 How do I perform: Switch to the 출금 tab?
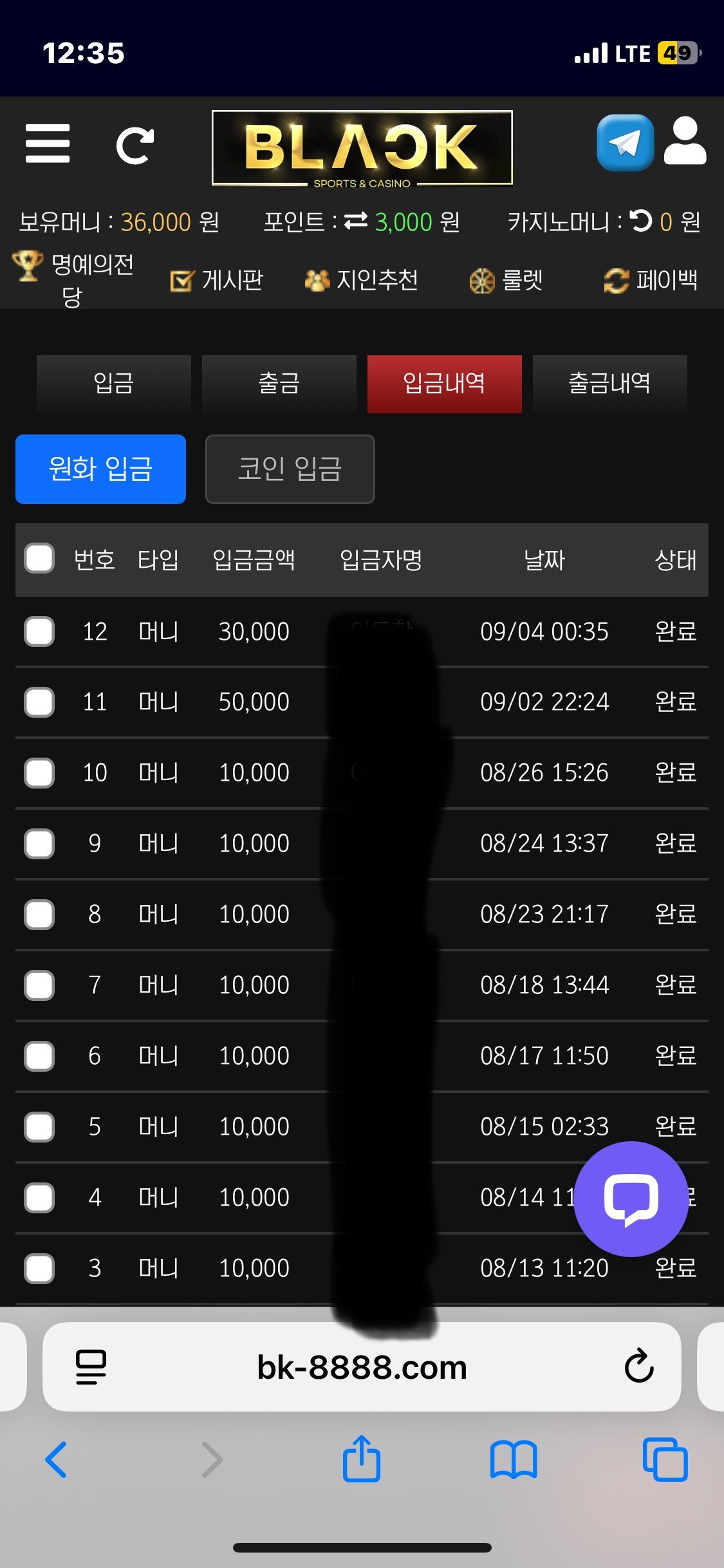(x=279, y=384)
